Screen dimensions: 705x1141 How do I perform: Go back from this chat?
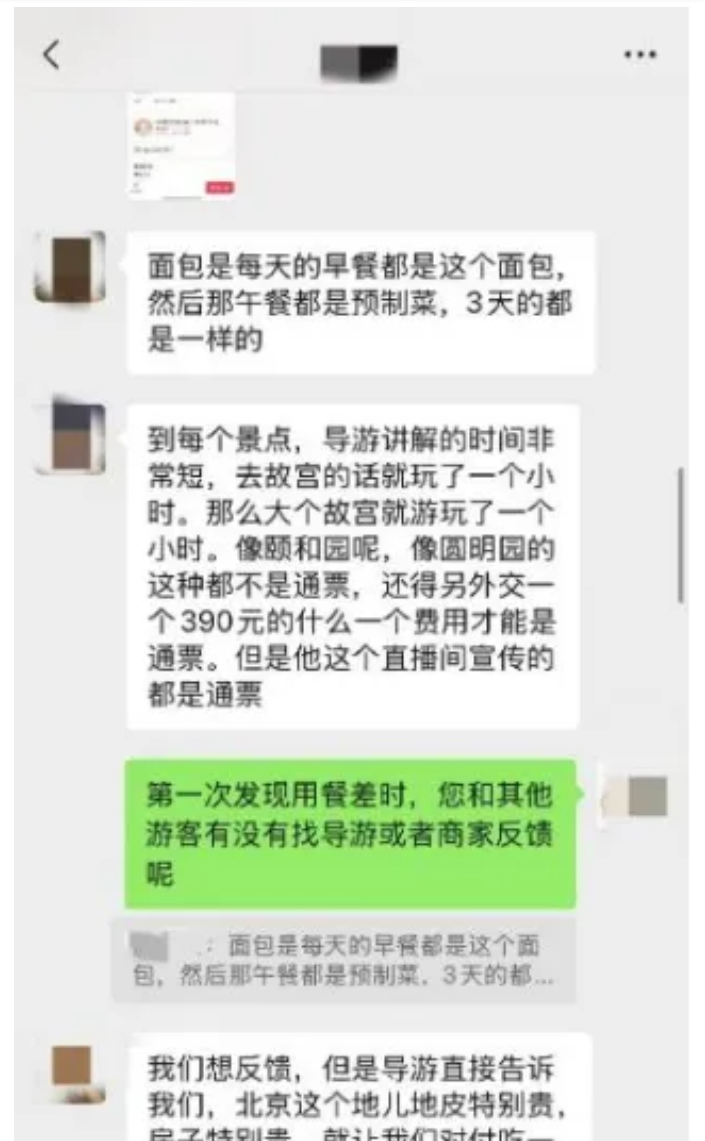coord(52,55)
